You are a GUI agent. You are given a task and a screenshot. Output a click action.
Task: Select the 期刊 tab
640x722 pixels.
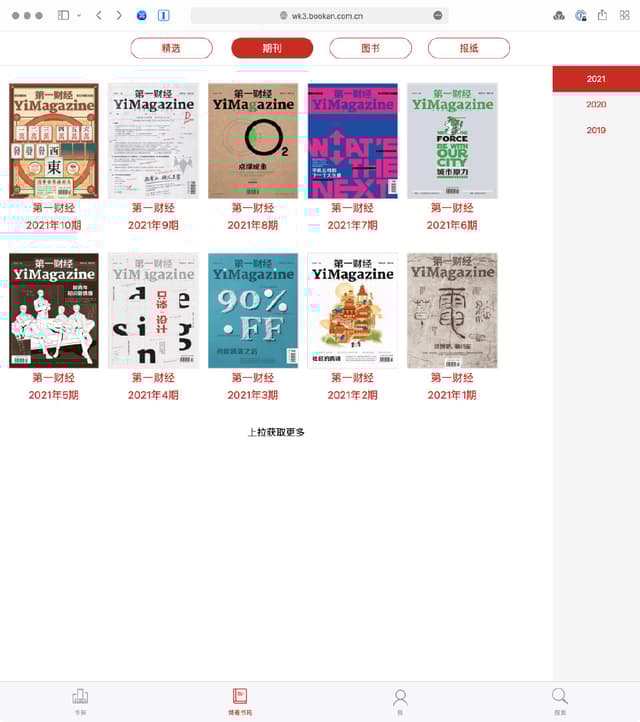(x=272, y=48)
